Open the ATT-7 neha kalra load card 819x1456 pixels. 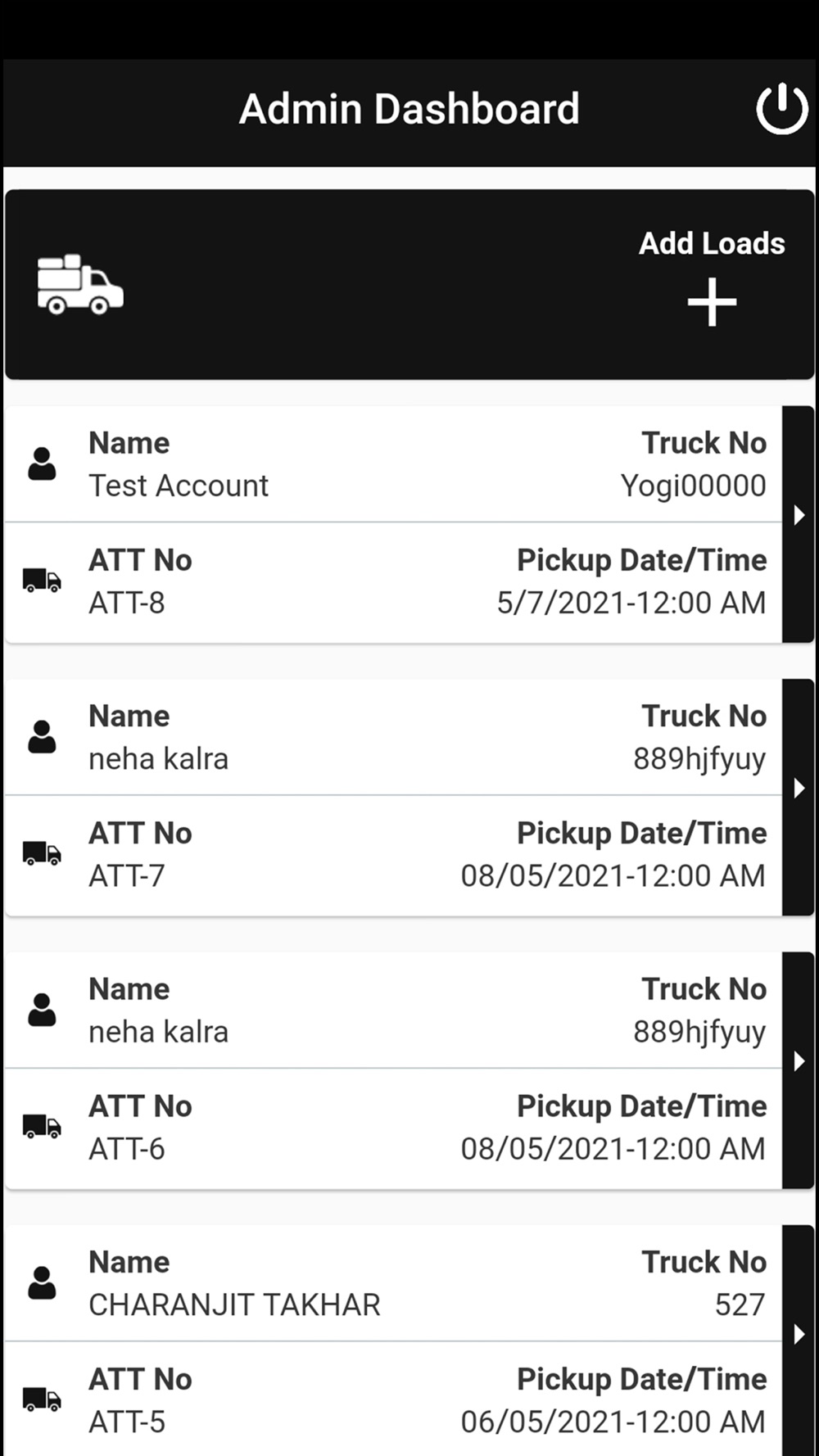[394, 797]
